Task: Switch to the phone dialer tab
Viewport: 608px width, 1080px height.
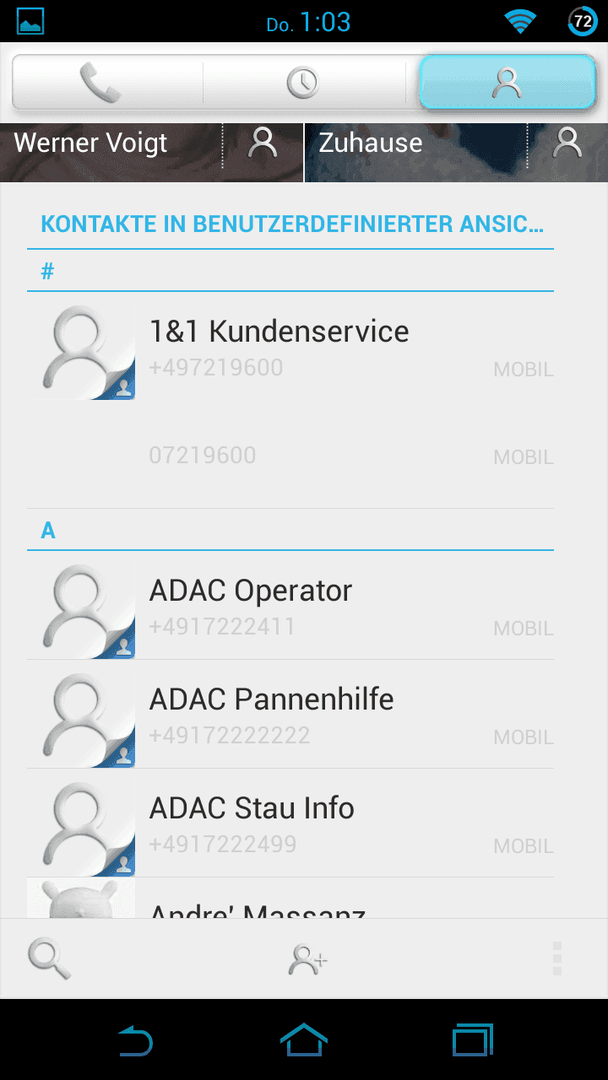Action: click(107, 83)
